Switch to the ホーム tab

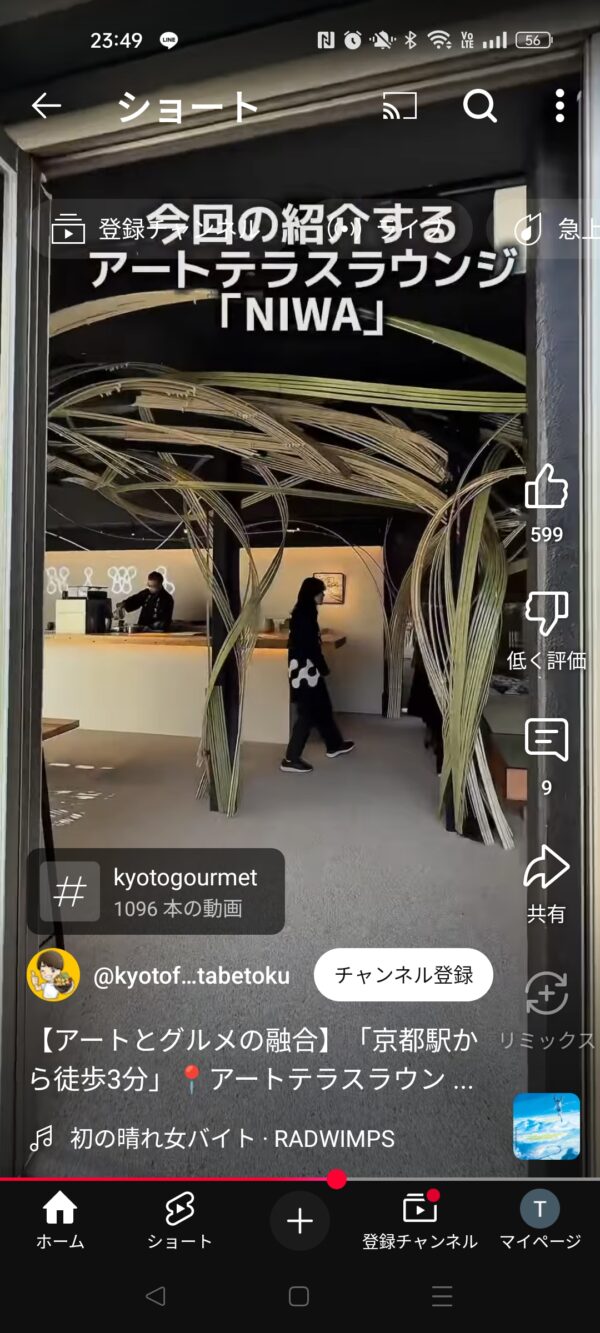pos(60,1221)
